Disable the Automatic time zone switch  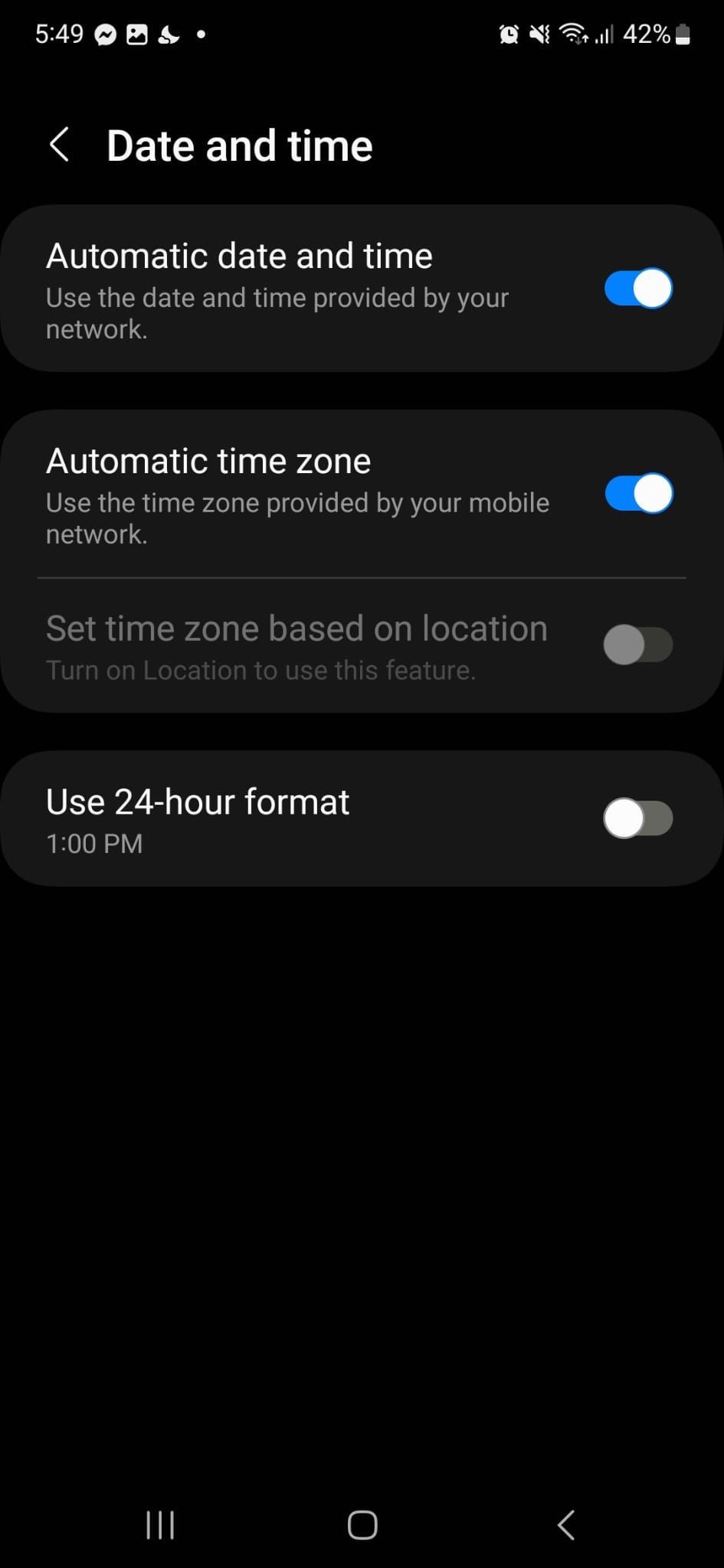(x=638, y=493)
